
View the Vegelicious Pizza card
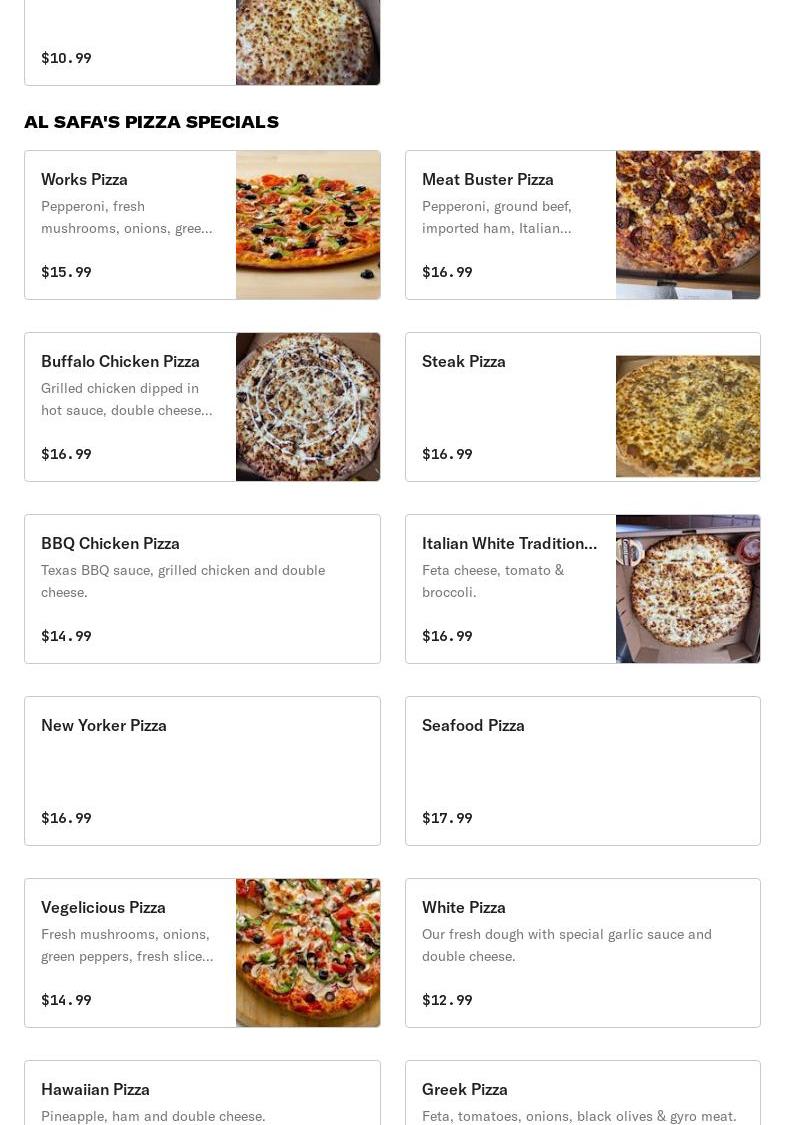coord(202,953)
